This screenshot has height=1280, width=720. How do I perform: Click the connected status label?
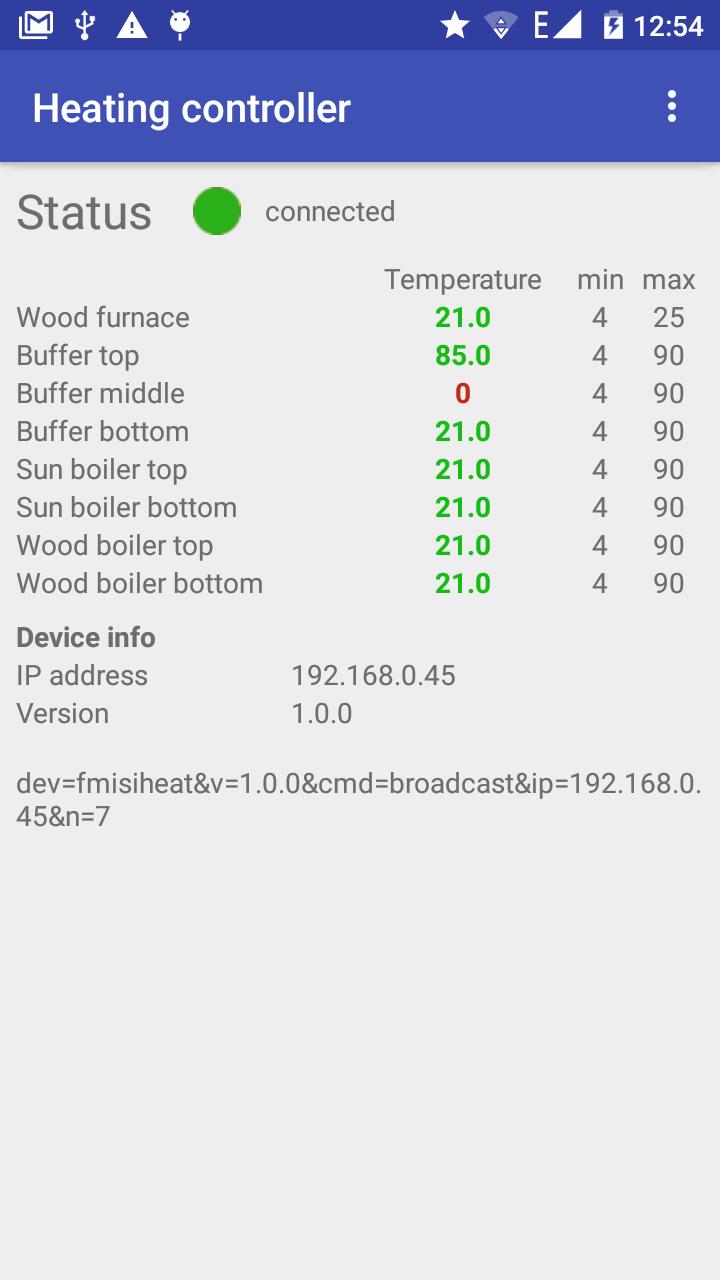coord(330,211)
